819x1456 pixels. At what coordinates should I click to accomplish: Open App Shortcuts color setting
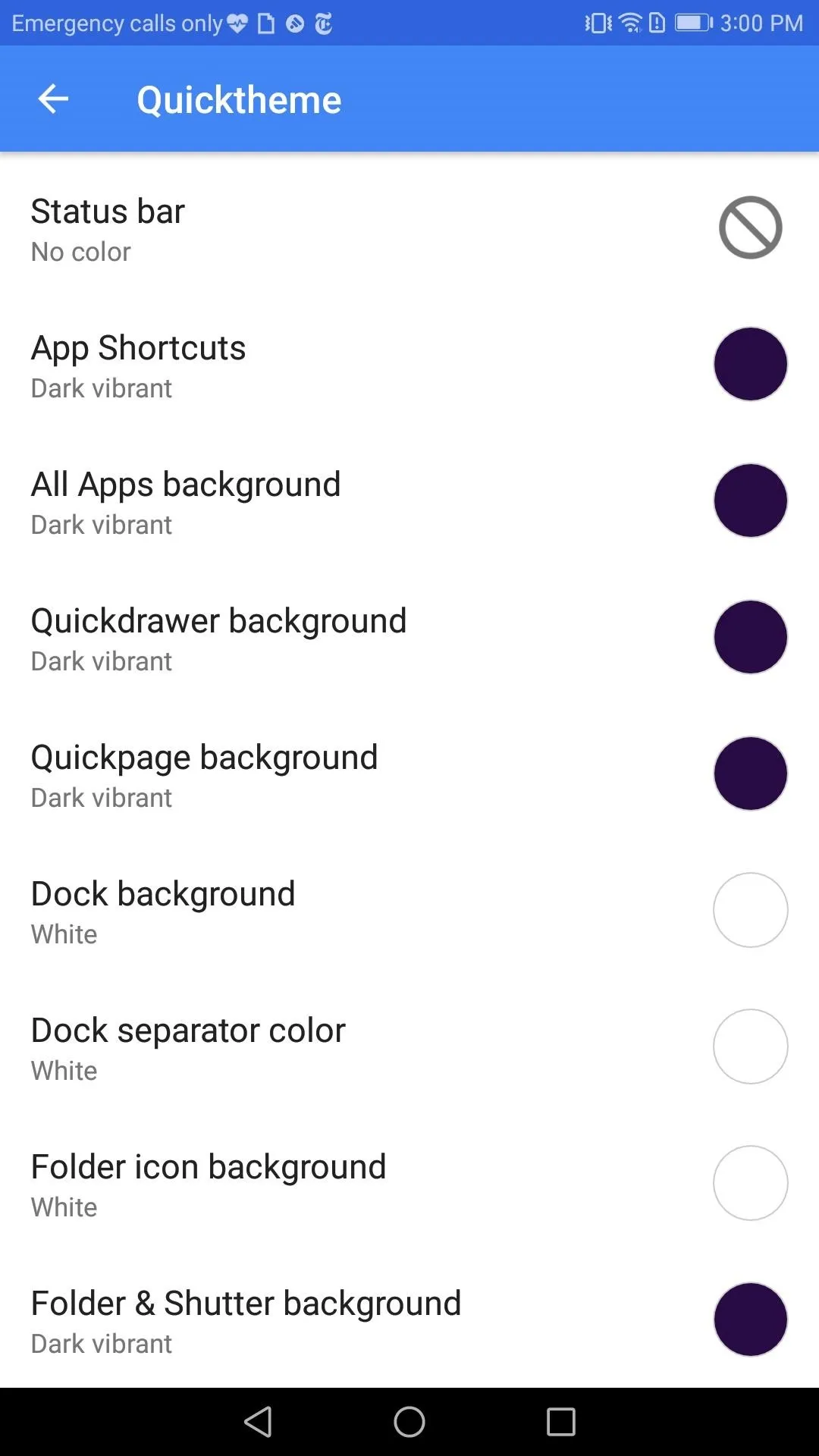coord(409,364)
